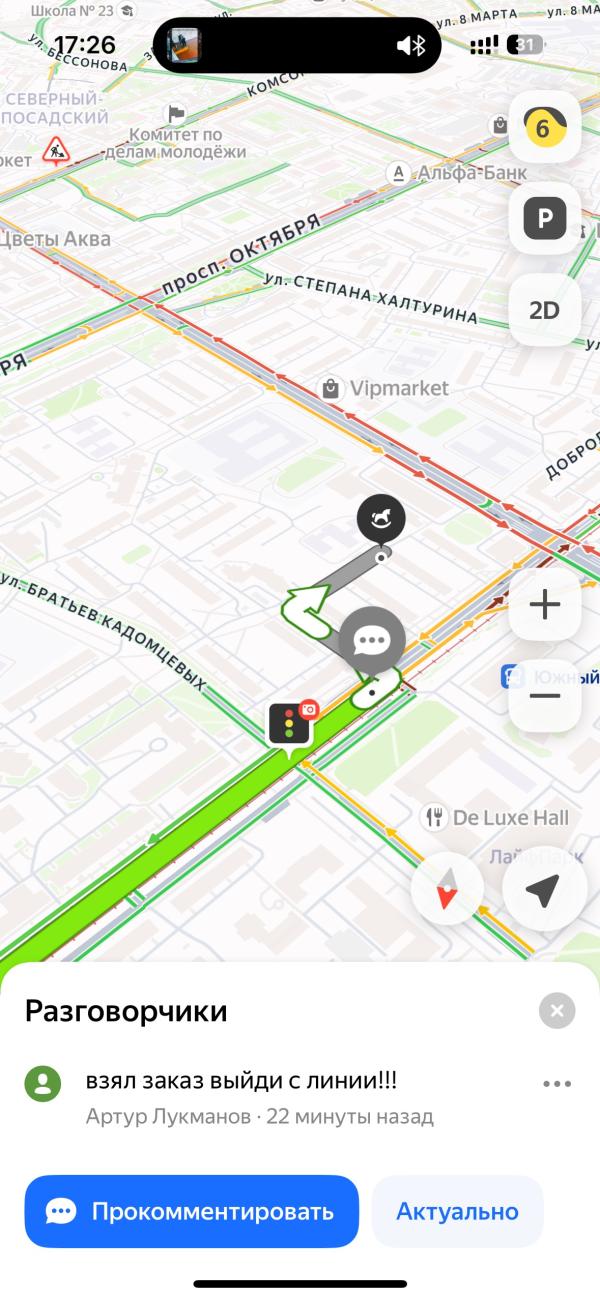Image resolution: width=600 pixels, height=1300 pixels.
Task: Open the Альфа-Банк map marker
Action: pyautogui.click(x=399, y=173)
